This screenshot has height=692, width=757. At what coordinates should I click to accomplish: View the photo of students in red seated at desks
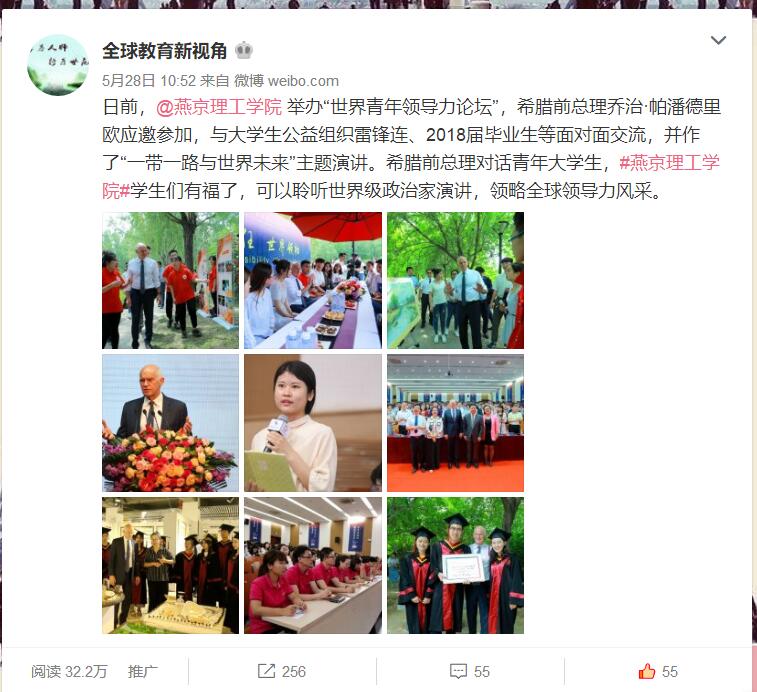coord(312,565)
